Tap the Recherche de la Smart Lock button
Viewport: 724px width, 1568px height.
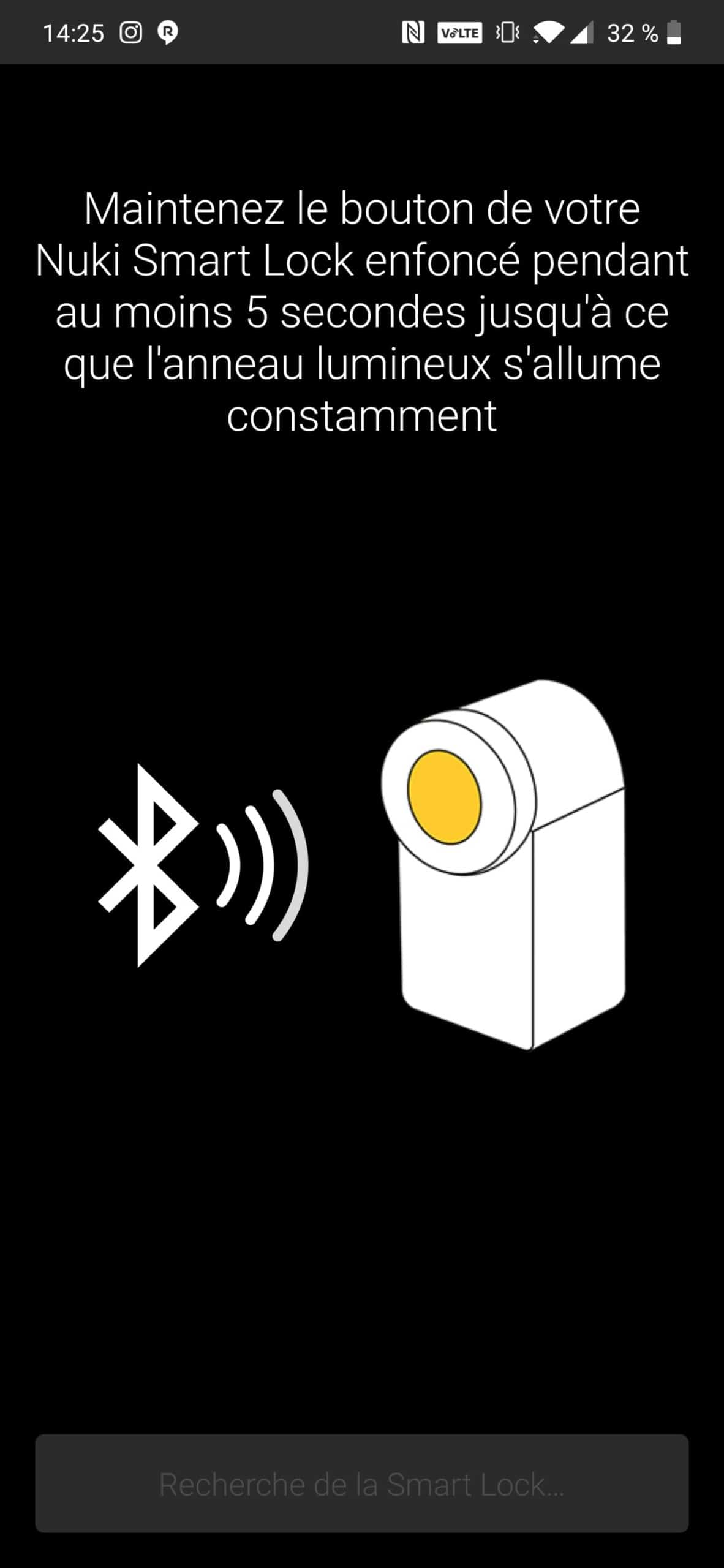pyautogui.click(x=361, y=1483)
